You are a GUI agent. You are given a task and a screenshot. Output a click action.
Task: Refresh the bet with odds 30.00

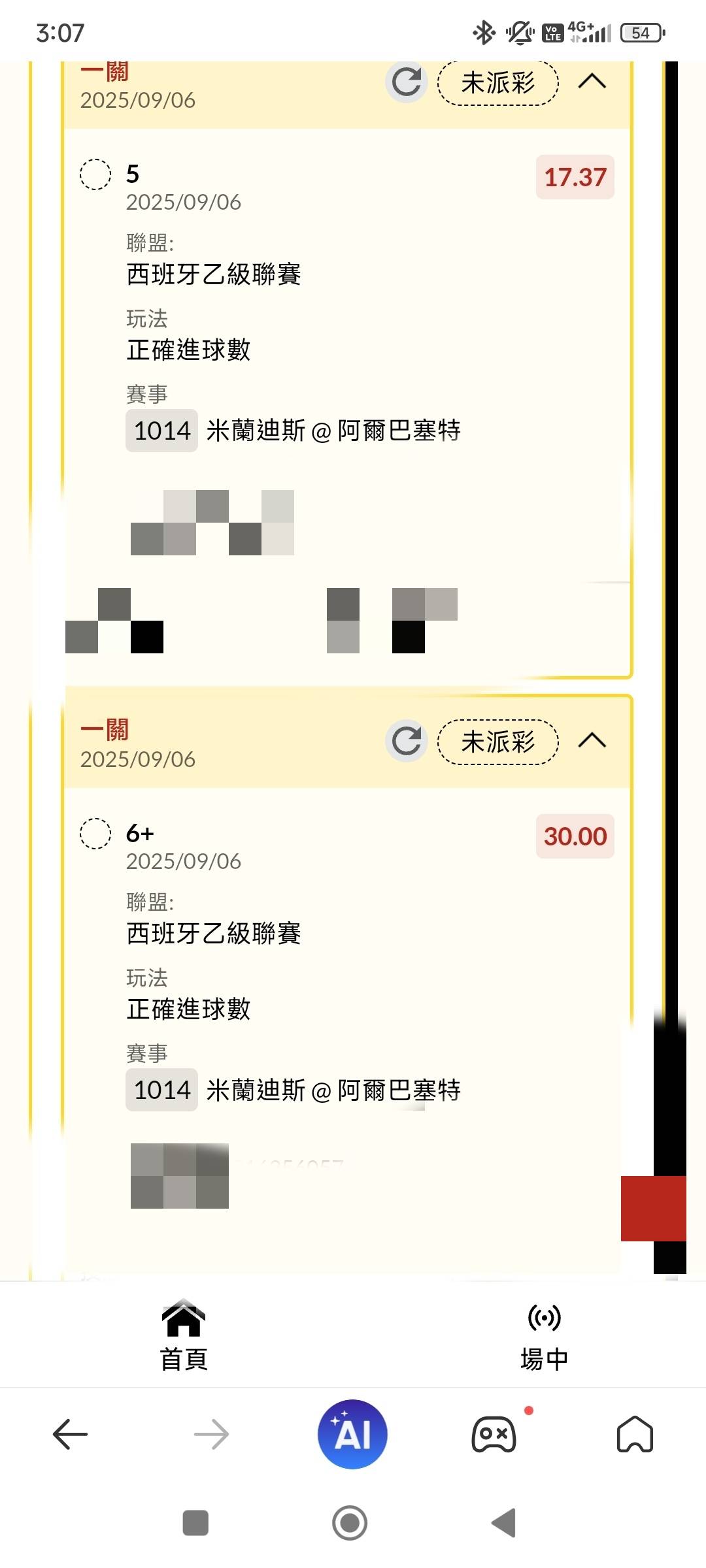point(407,741)
